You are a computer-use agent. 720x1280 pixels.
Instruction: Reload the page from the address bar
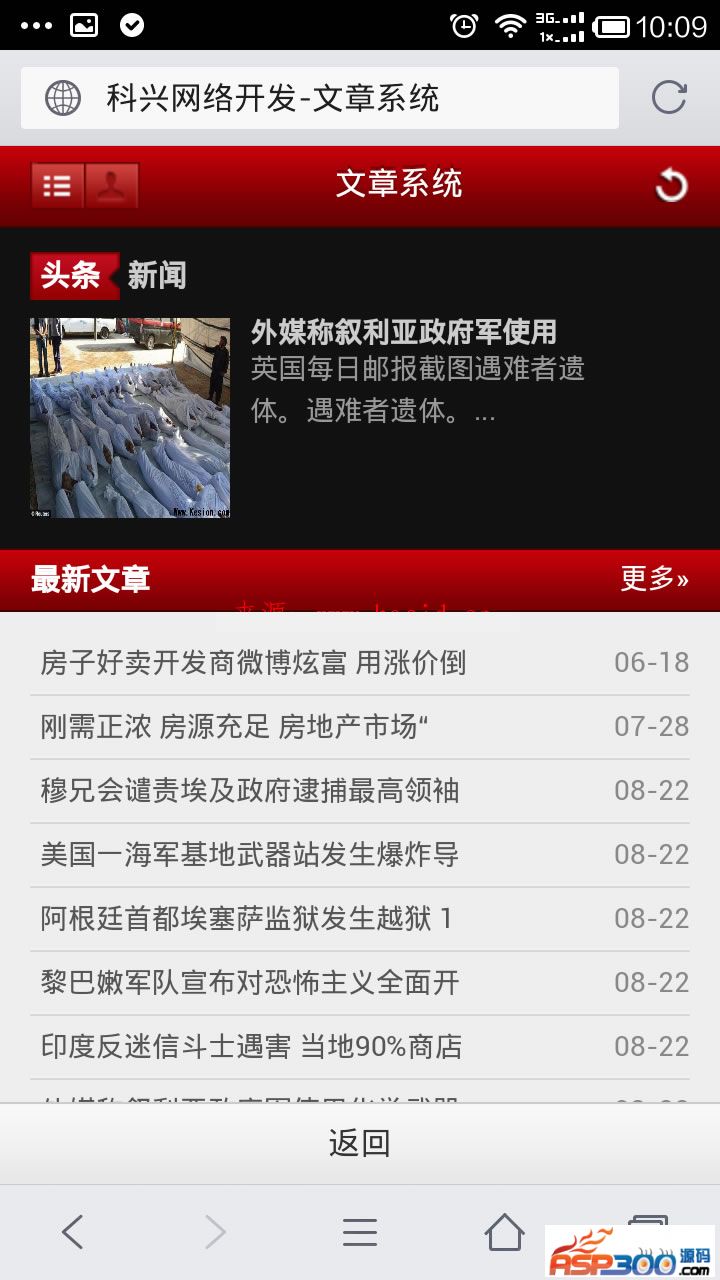(x=668, y=98)
